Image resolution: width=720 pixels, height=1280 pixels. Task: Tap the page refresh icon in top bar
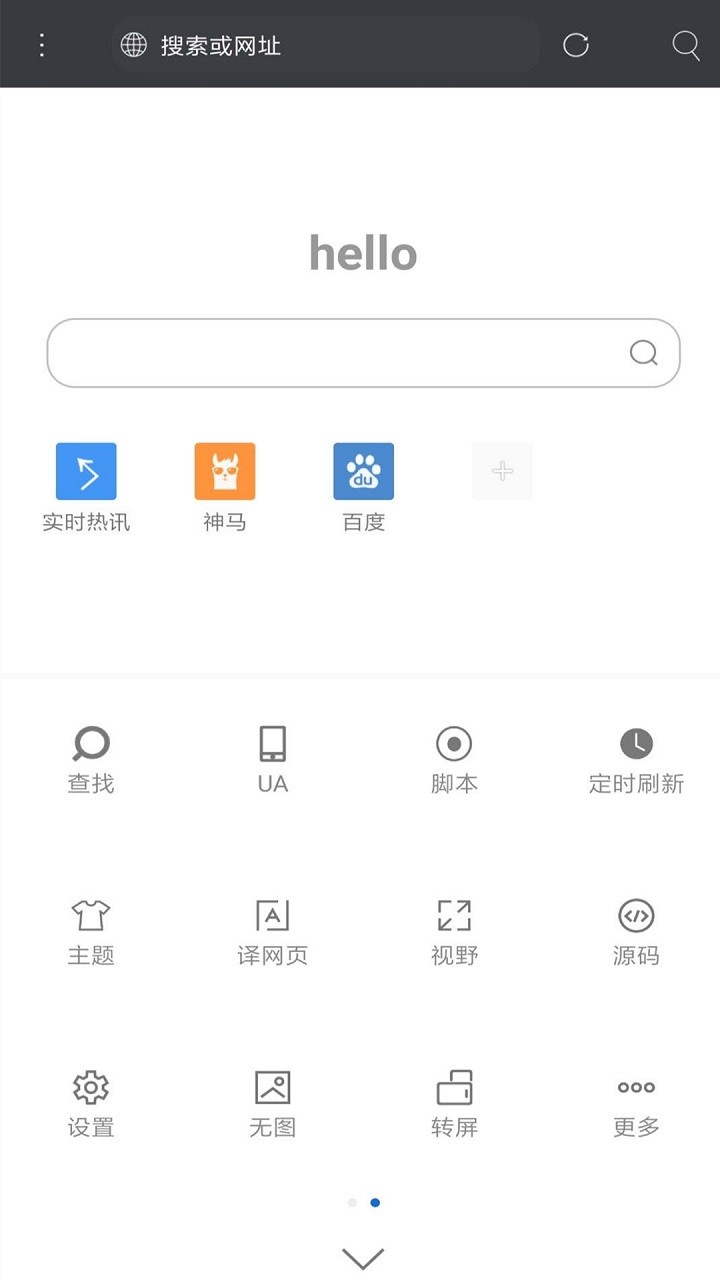tap(575, 44)
